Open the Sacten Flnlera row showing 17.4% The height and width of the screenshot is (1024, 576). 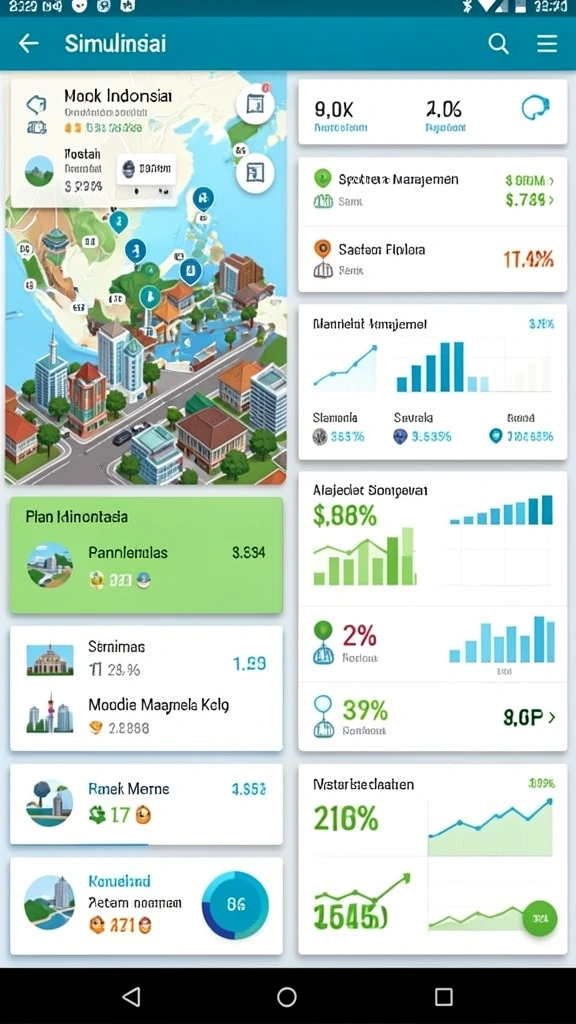(432, 259)
